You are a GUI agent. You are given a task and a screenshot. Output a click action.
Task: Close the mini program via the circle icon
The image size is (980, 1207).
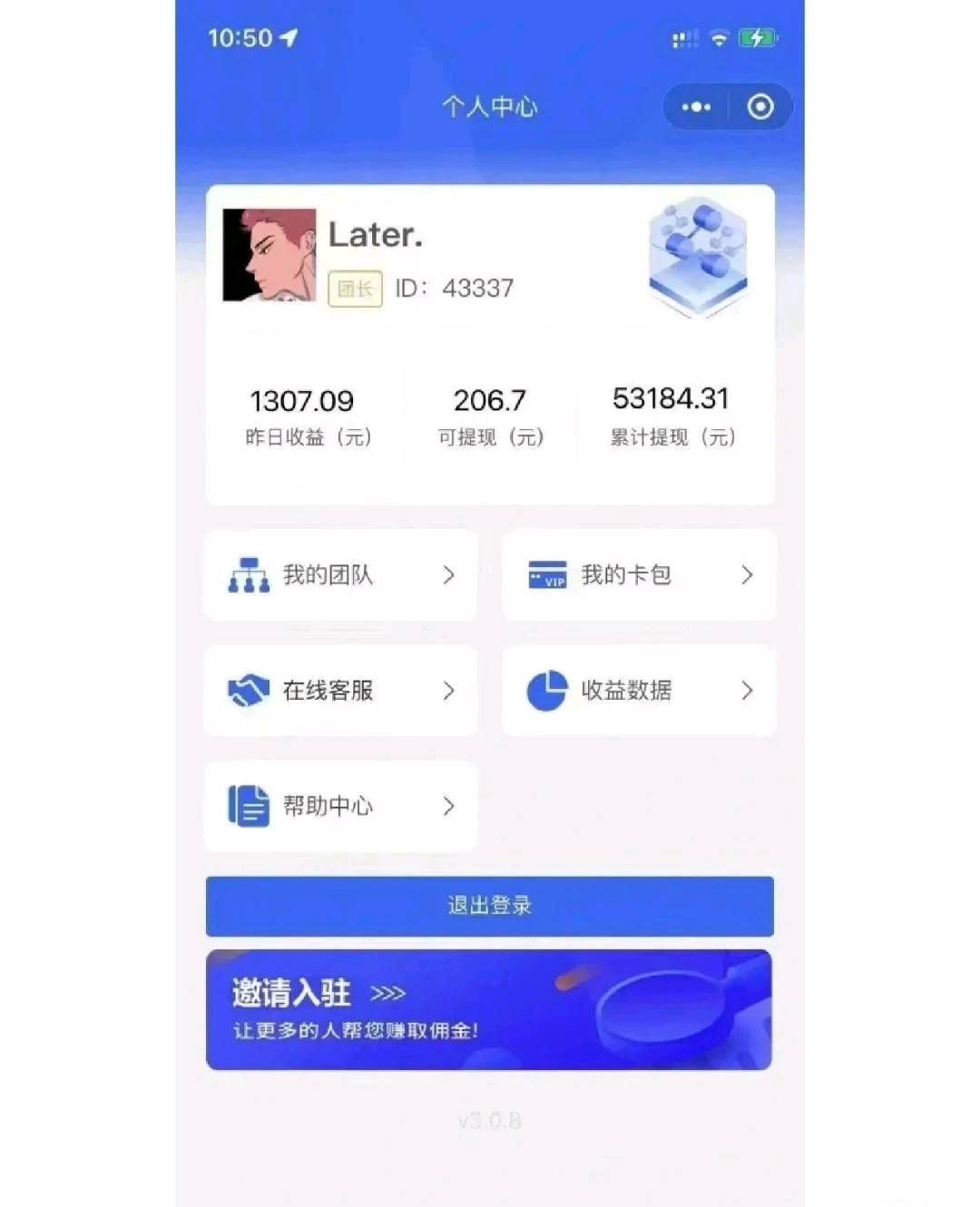tap(760, 107)
